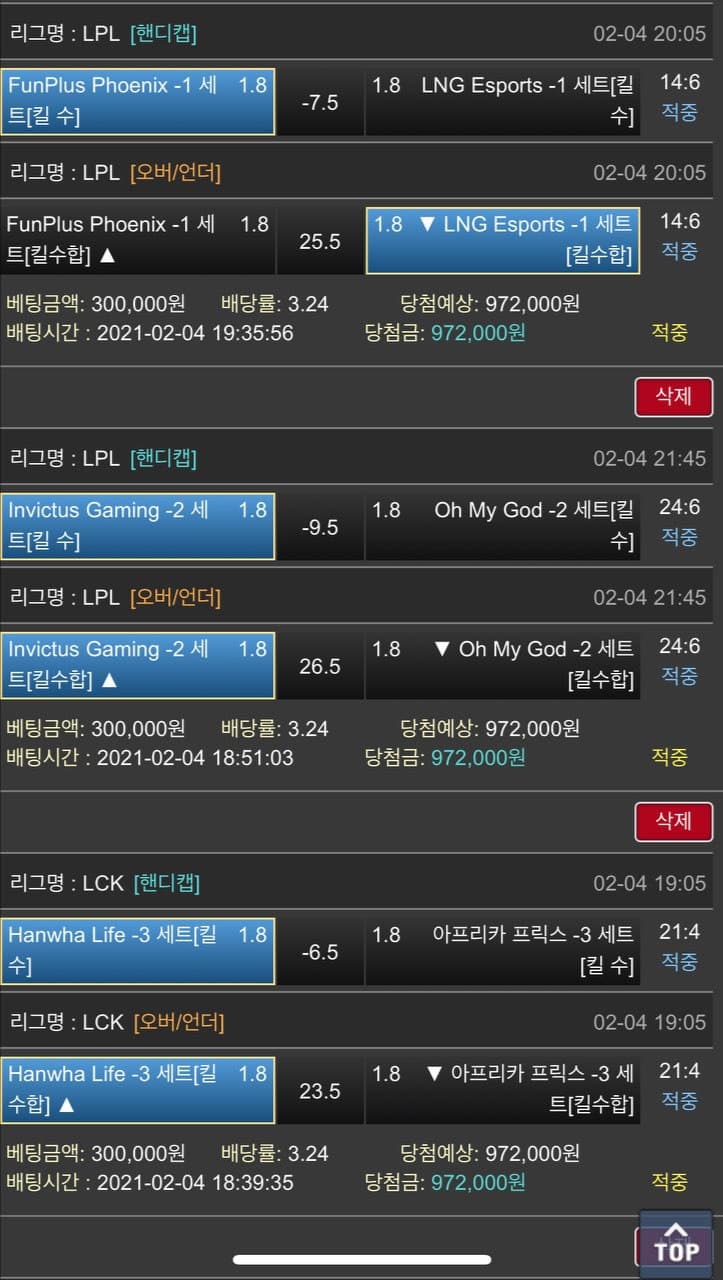The image size is (723, 1280).
Task: Jump back to top with TOP button
Action: [676, 1244]
